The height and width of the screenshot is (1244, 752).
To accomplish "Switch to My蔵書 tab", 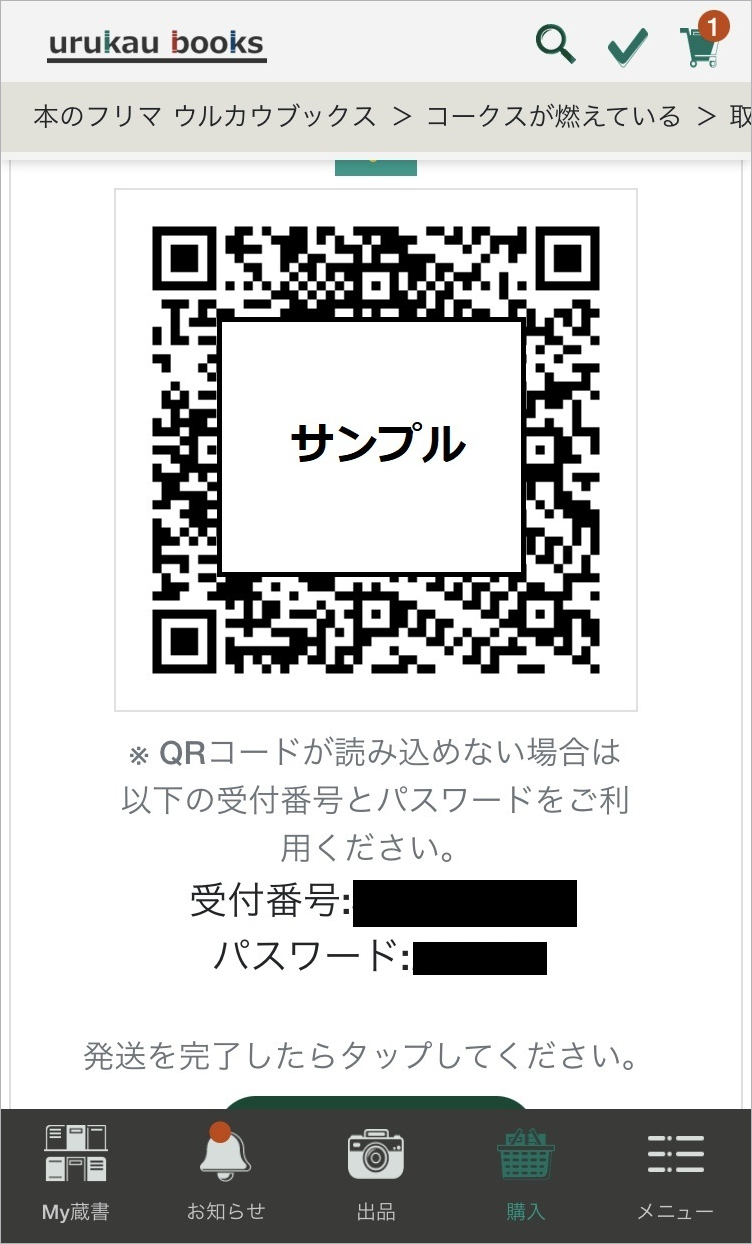I will click(76, 1172).
